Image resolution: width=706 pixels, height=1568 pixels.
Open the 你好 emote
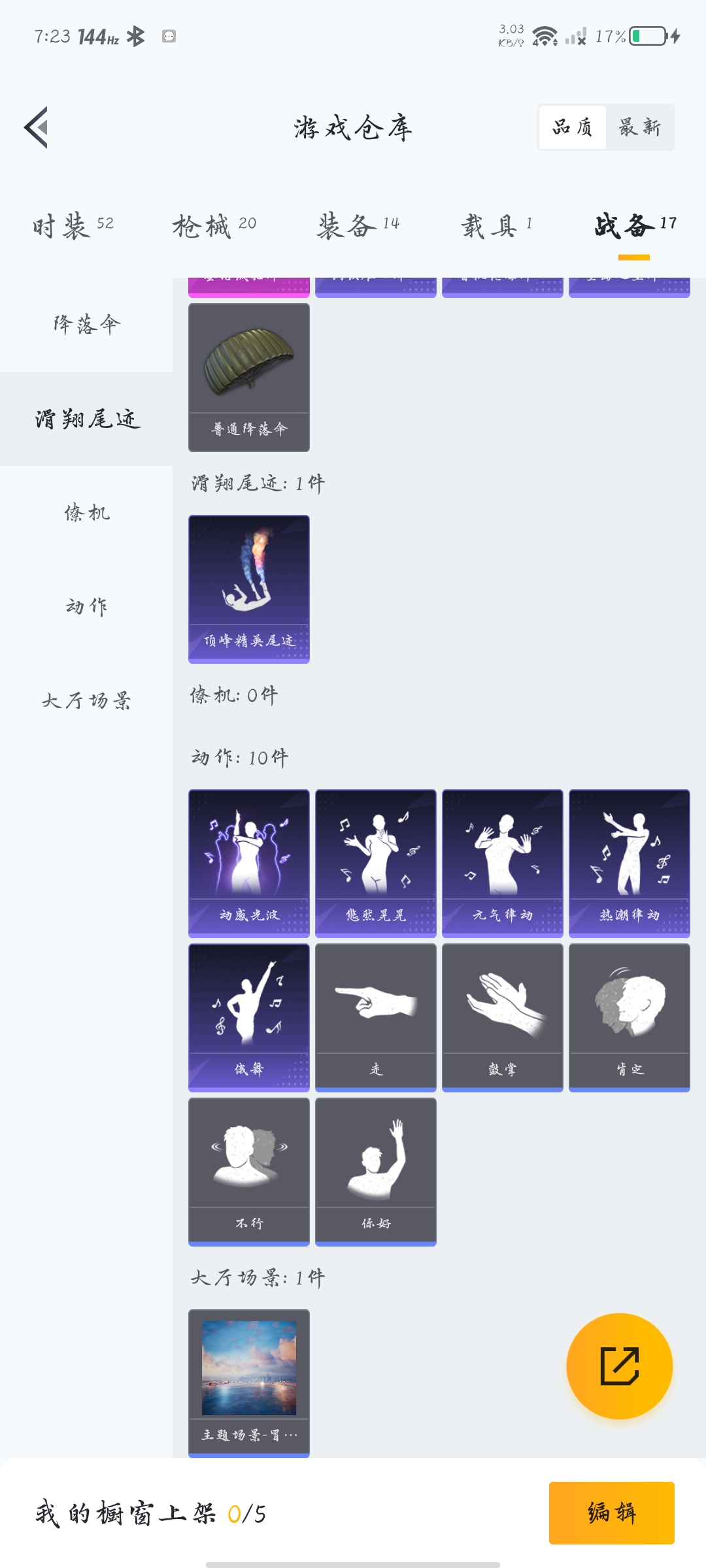[x=376, y=1171]
